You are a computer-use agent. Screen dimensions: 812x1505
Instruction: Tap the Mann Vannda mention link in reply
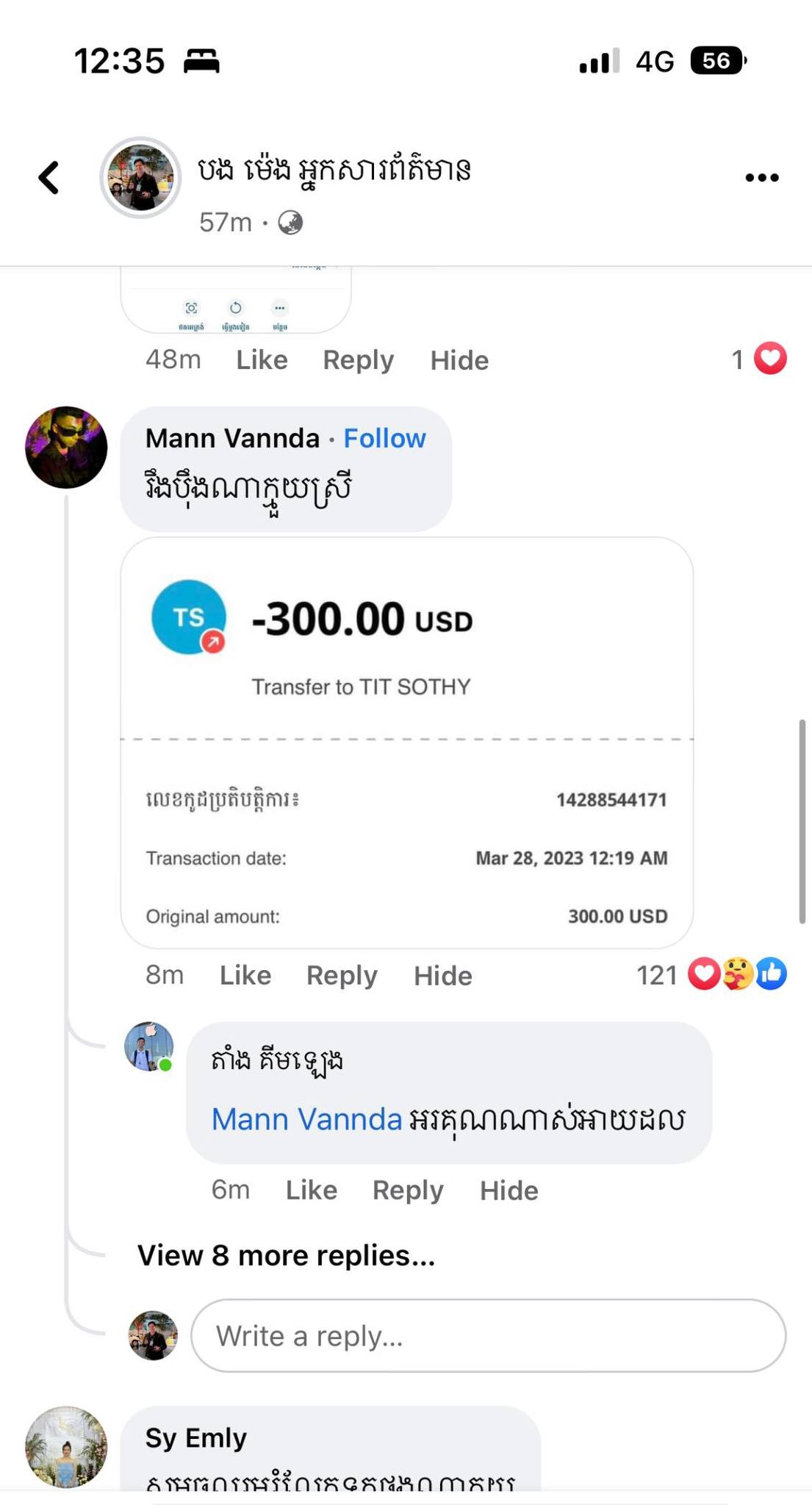306,1119
